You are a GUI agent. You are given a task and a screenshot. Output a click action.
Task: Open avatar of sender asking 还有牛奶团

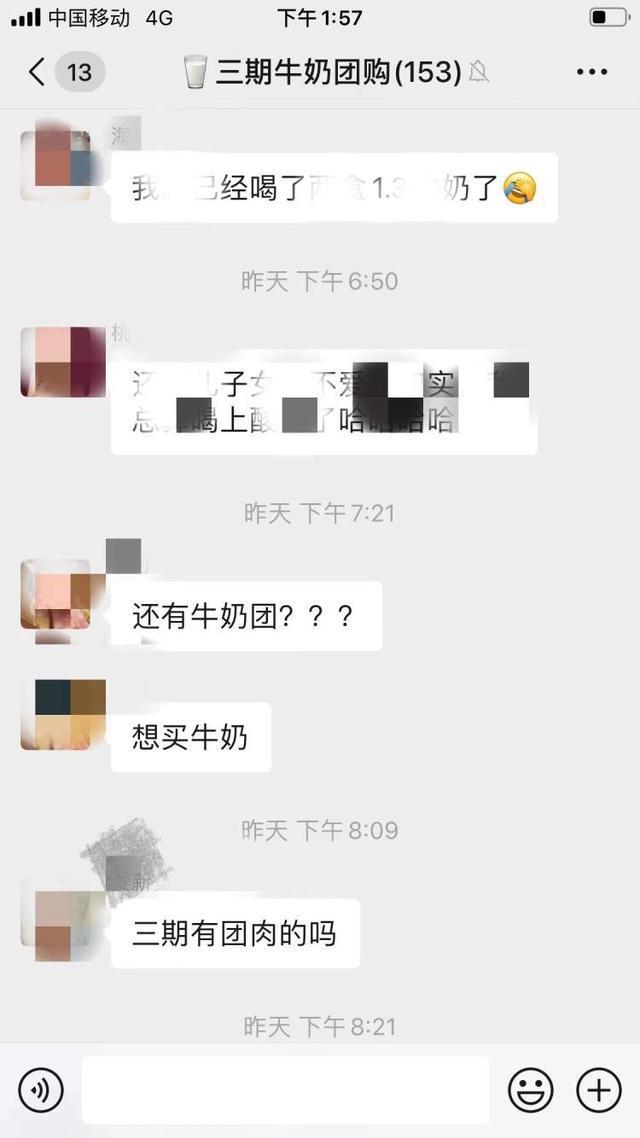coord(55,595)
